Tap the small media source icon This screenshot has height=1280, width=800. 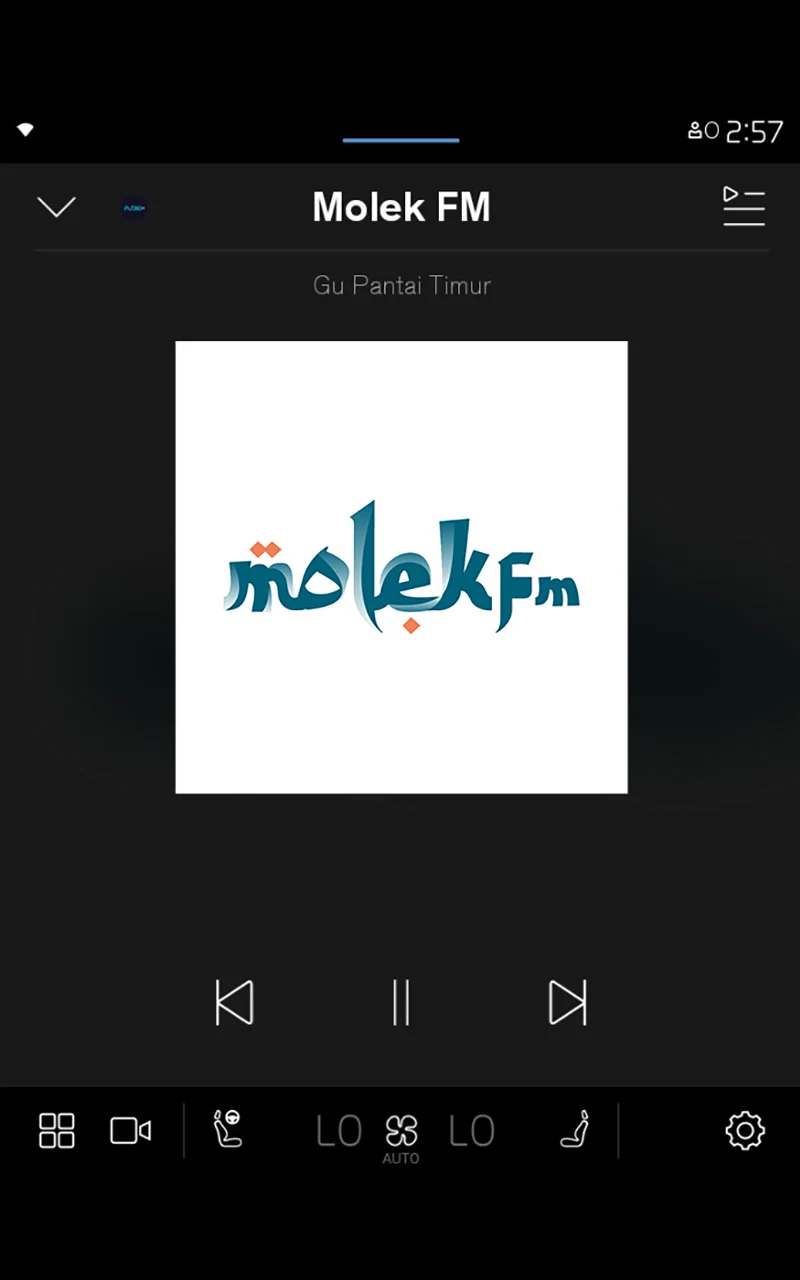click(134, 208)
